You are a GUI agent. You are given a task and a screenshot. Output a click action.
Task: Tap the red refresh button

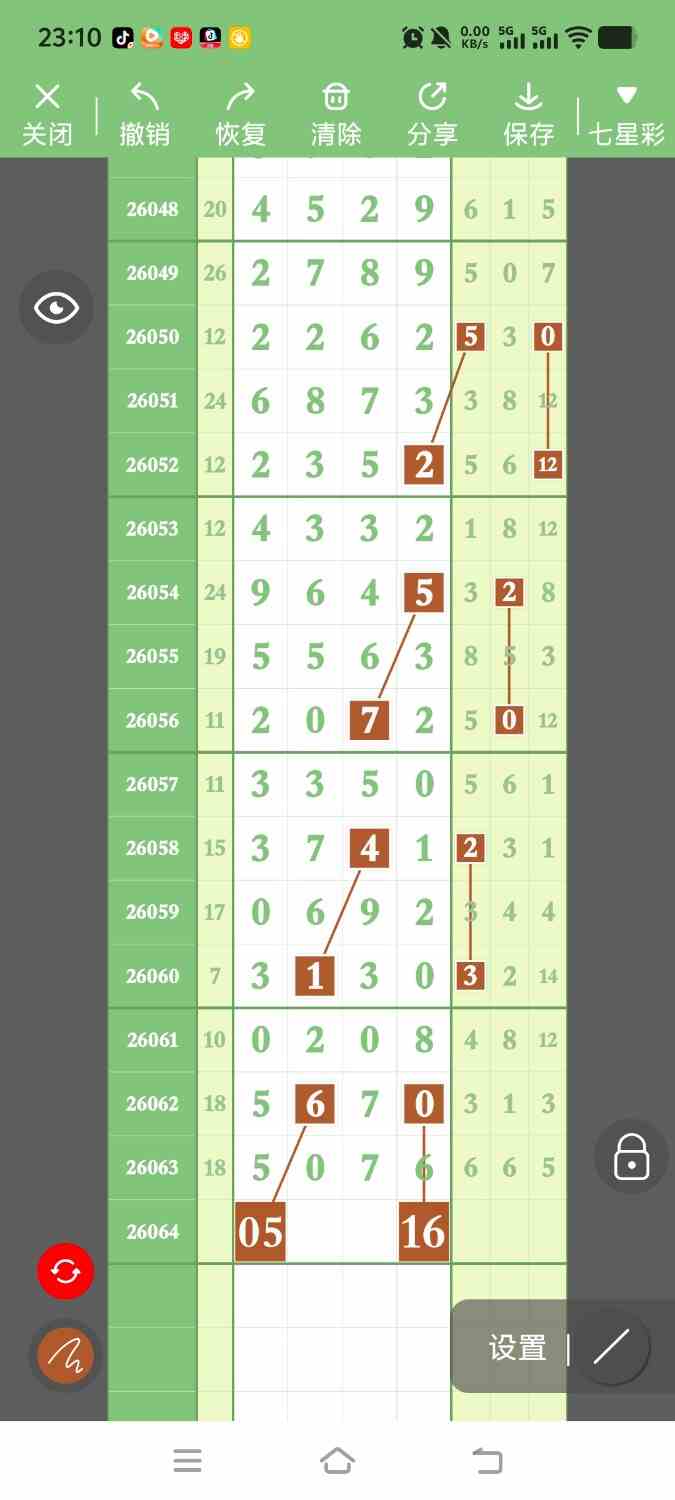pyautogui.click(x=66, y=1271)
